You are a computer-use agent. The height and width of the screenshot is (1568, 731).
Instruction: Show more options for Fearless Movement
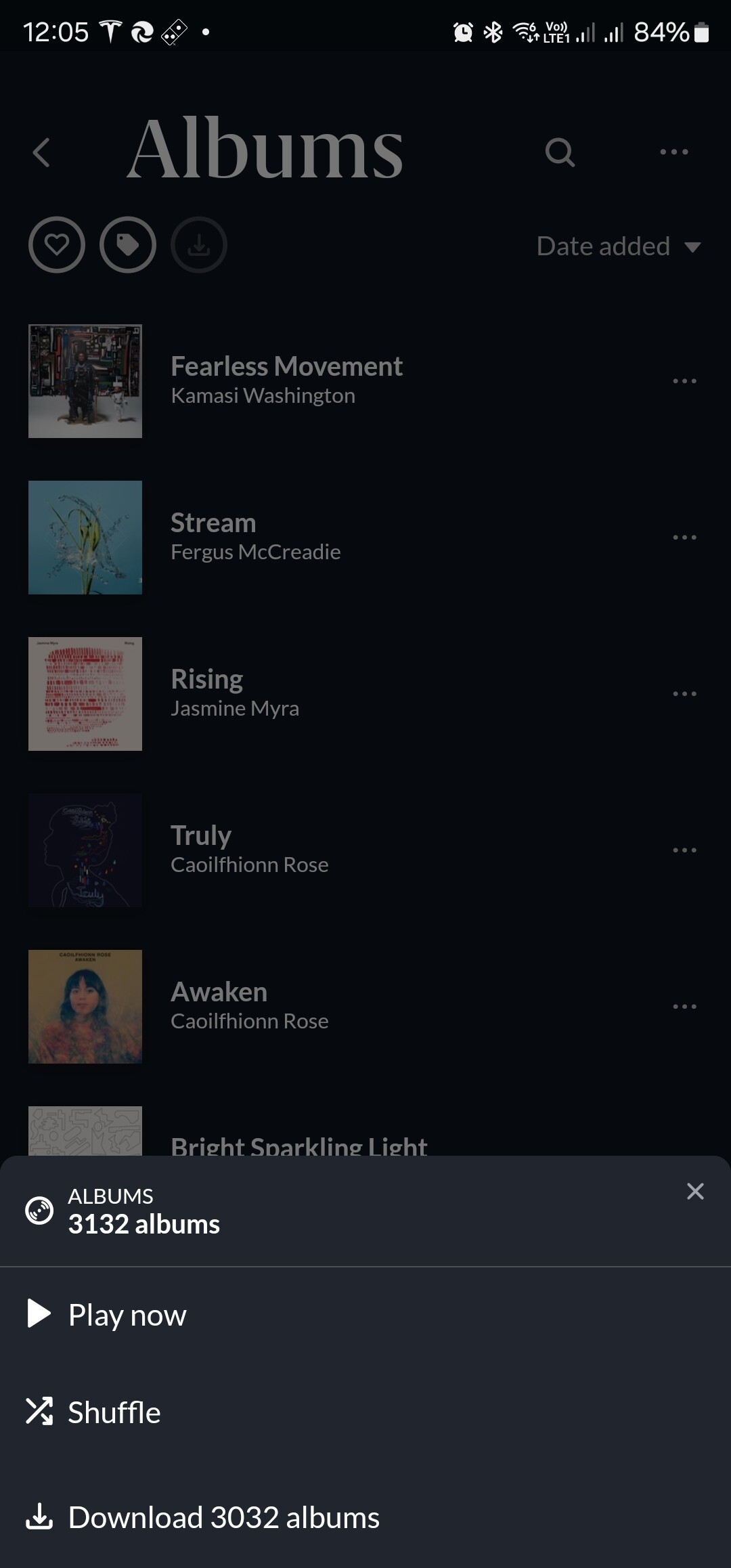[x=684, y=381]
